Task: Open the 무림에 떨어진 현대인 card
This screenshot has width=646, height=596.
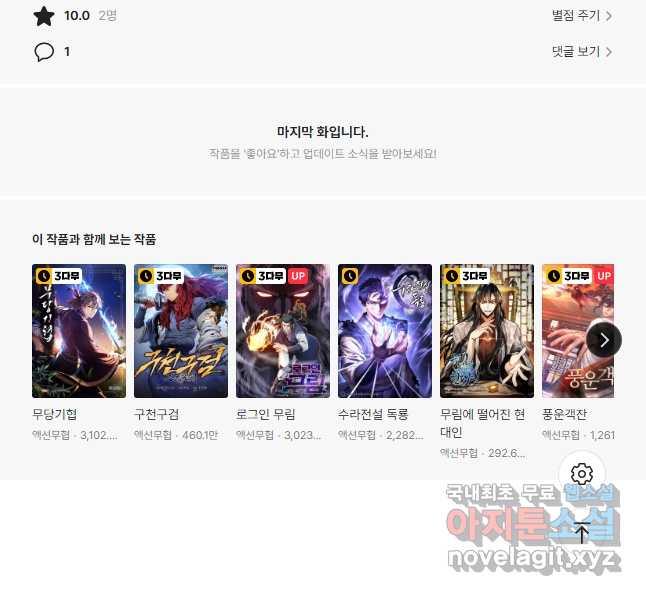Action: pos(487,331)
